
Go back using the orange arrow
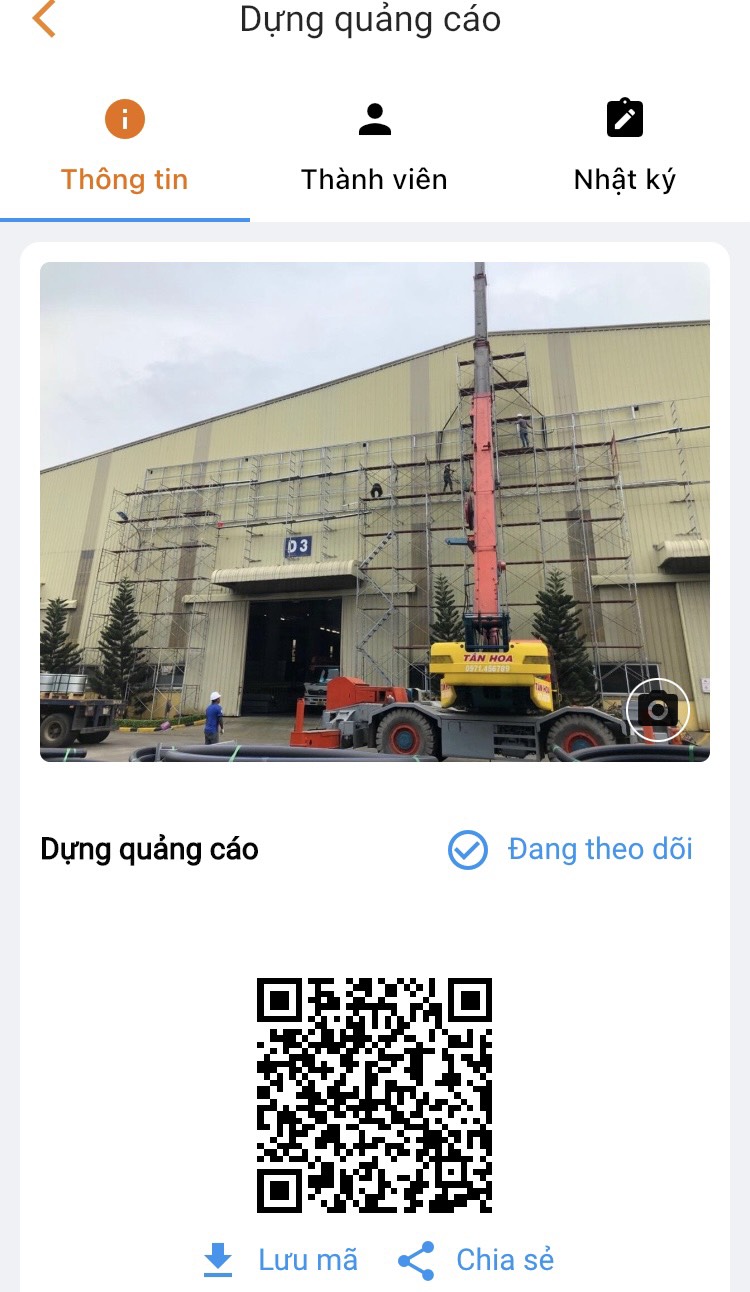pos(44,19)
